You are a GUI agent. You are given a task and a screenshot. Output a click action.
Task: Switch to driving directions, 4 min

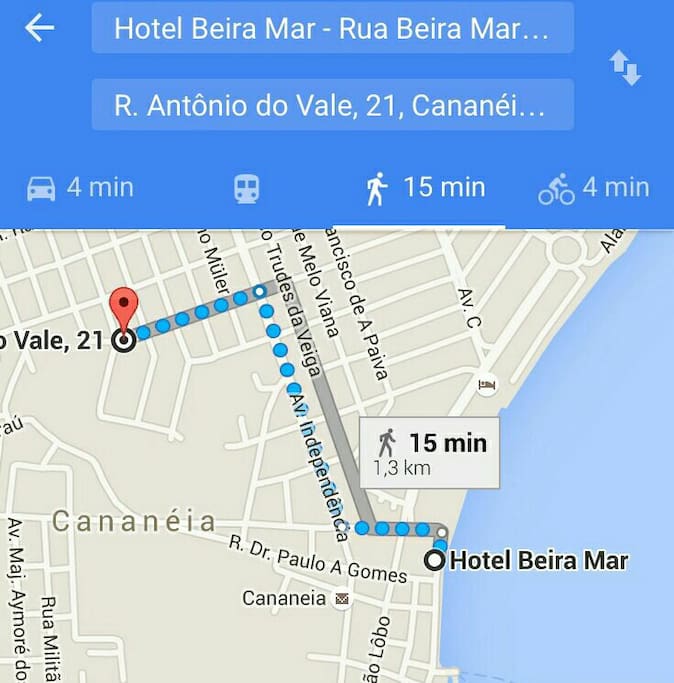[80, 187]
